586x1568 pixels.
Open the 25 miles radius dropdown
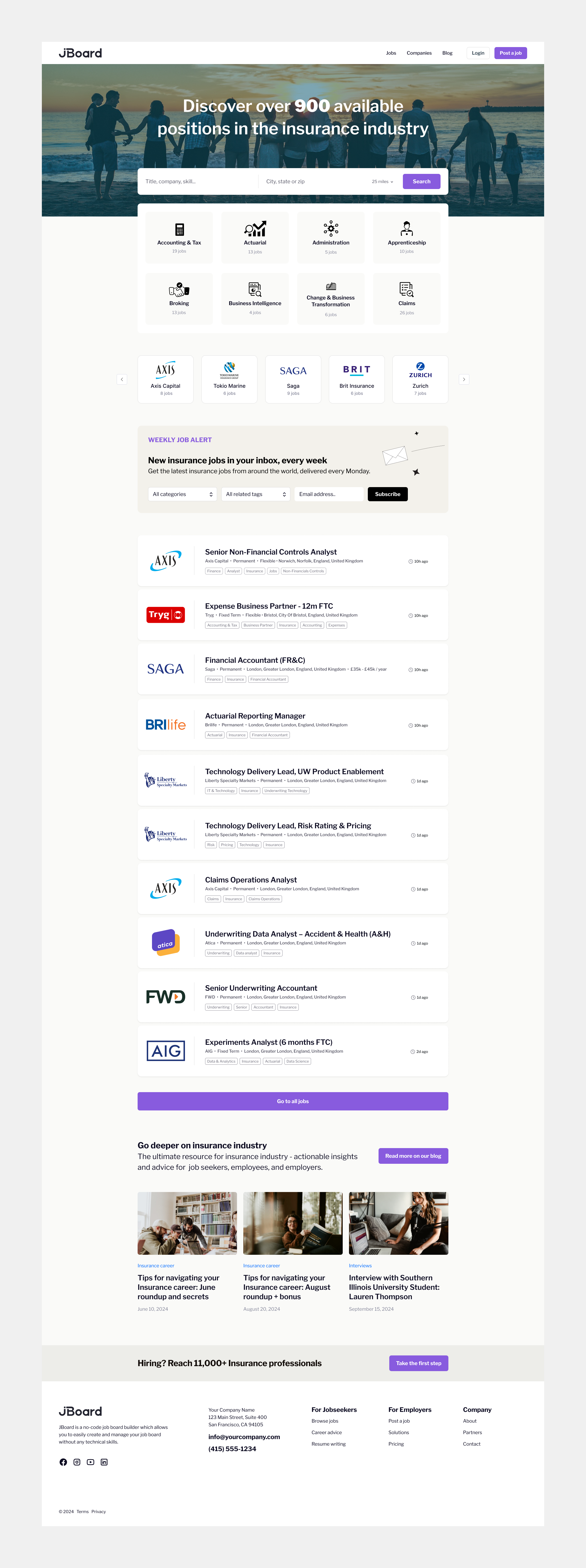382,181
